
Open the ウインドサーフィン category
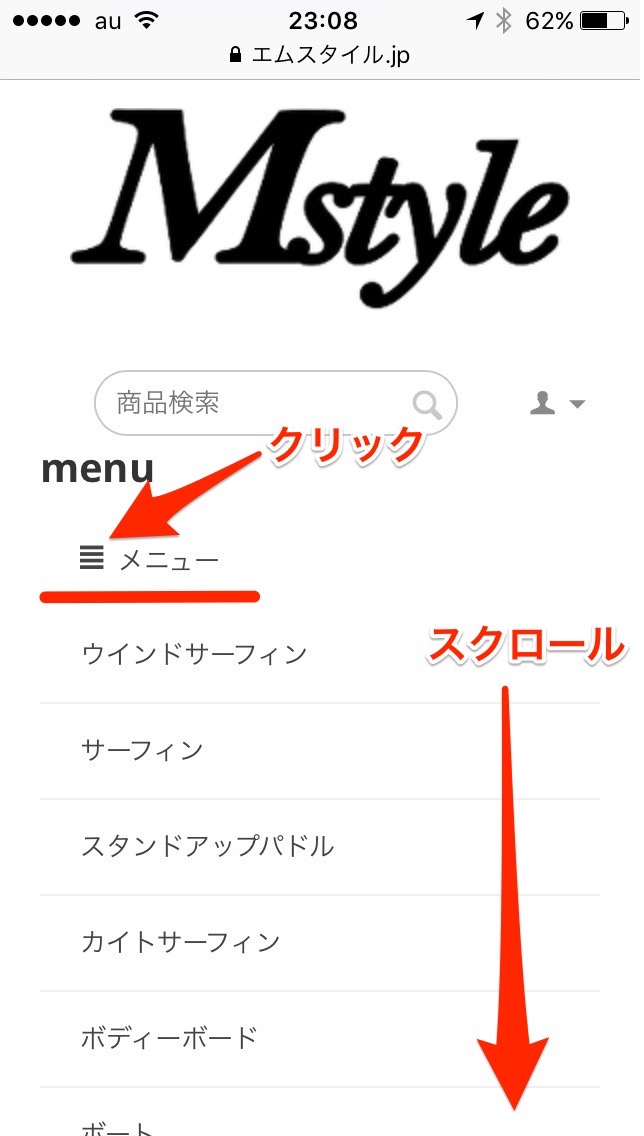(194, 654)
